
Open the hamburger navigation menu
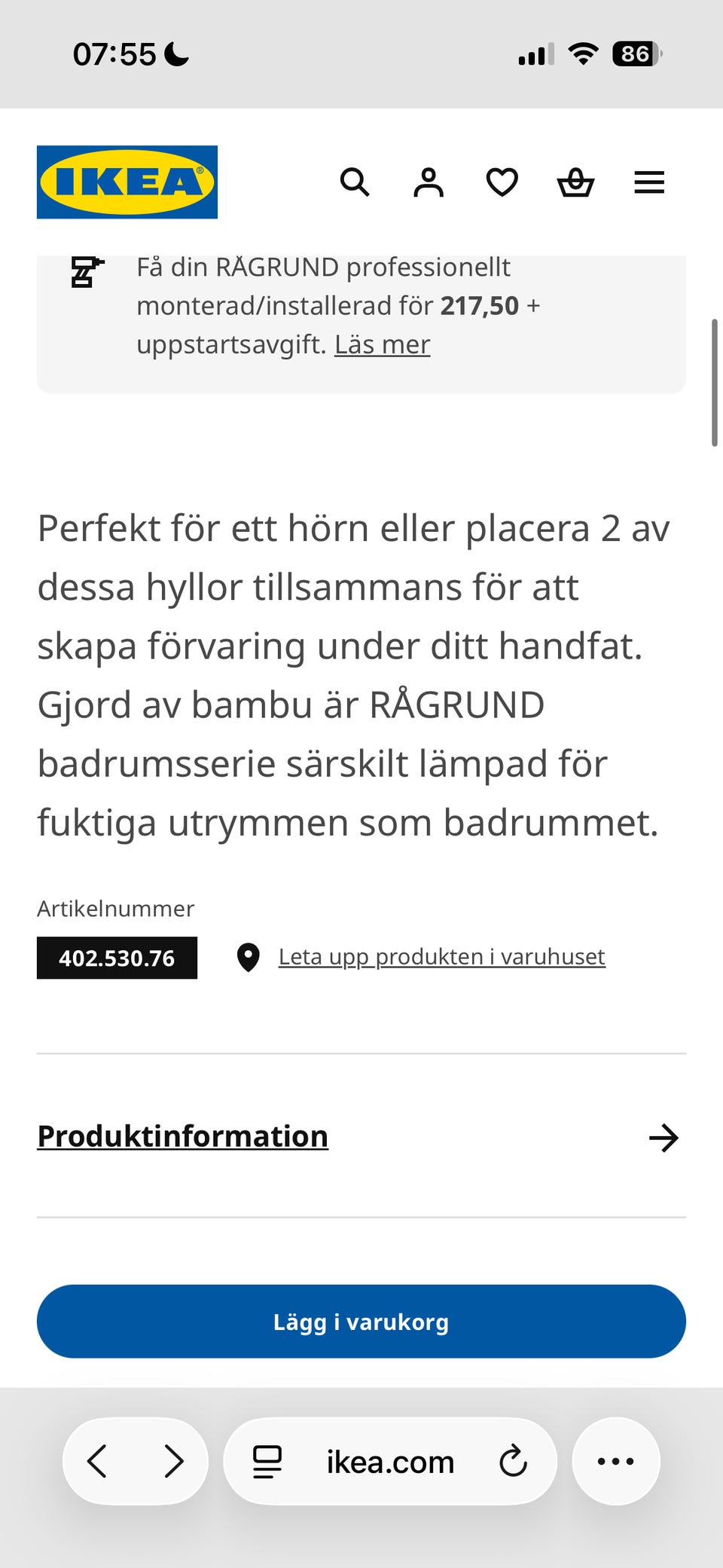pos(648,182)
